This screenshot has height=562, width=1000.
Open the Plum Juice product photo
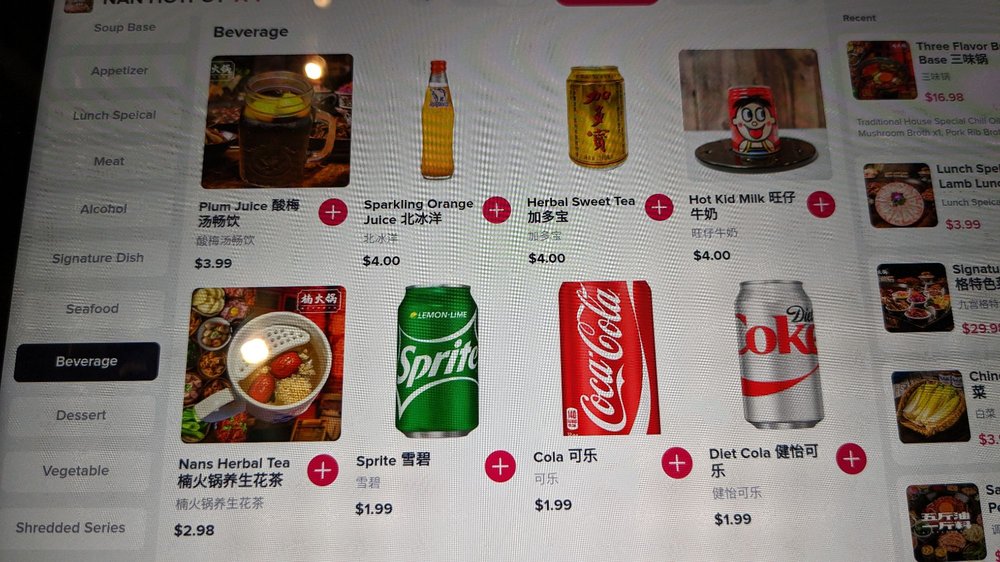(277, 121)
